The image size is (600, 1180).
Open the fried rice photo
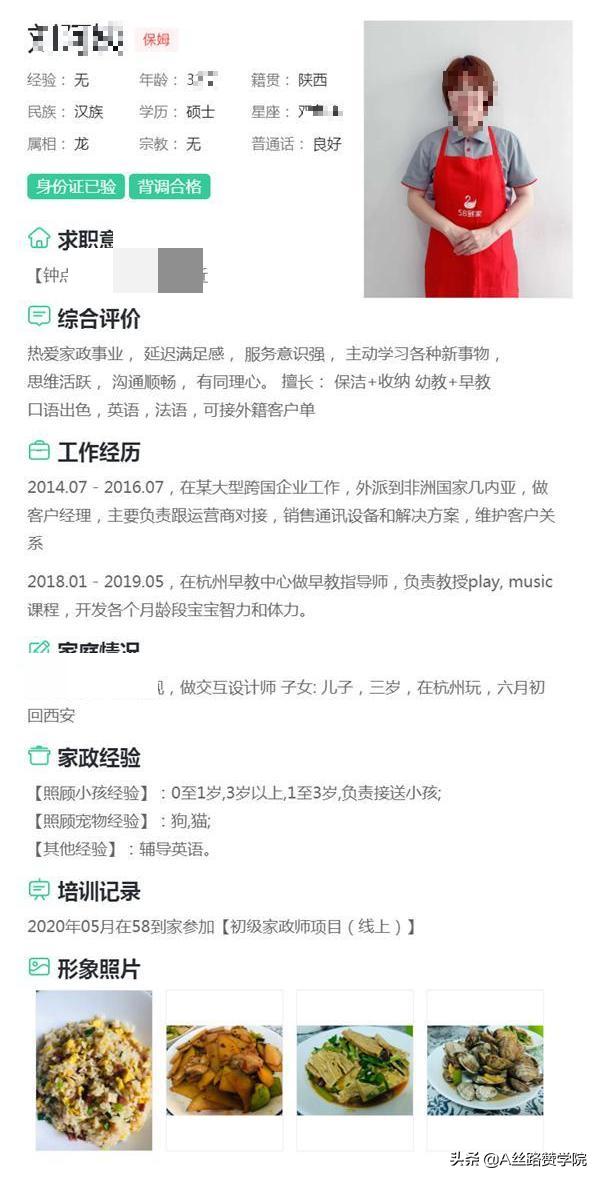tap(93, 1069)
